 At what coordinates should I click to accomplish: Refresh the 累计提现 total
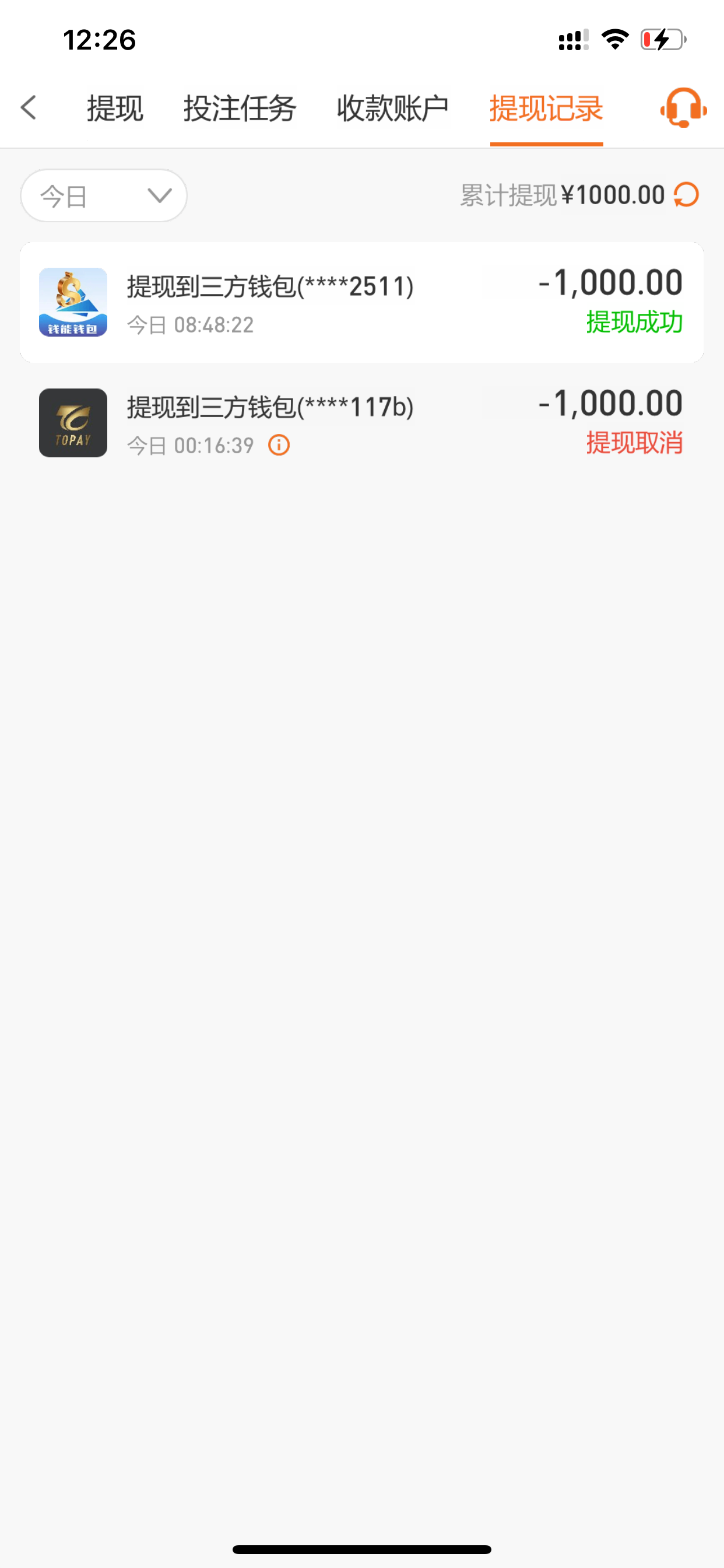click(686, 195)
